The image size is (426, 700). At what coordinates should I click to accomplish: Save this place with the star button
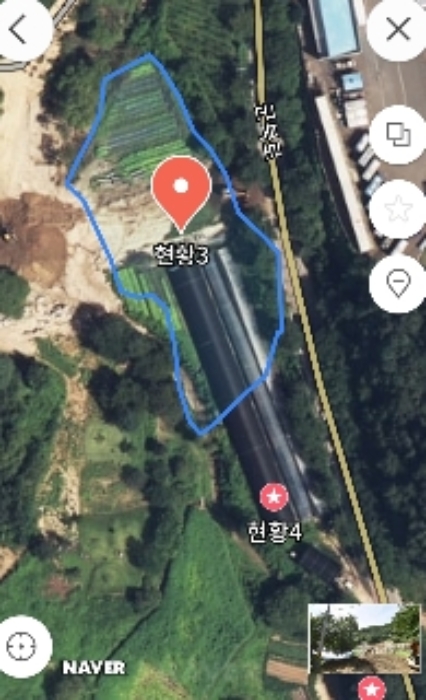pos(397,209)
